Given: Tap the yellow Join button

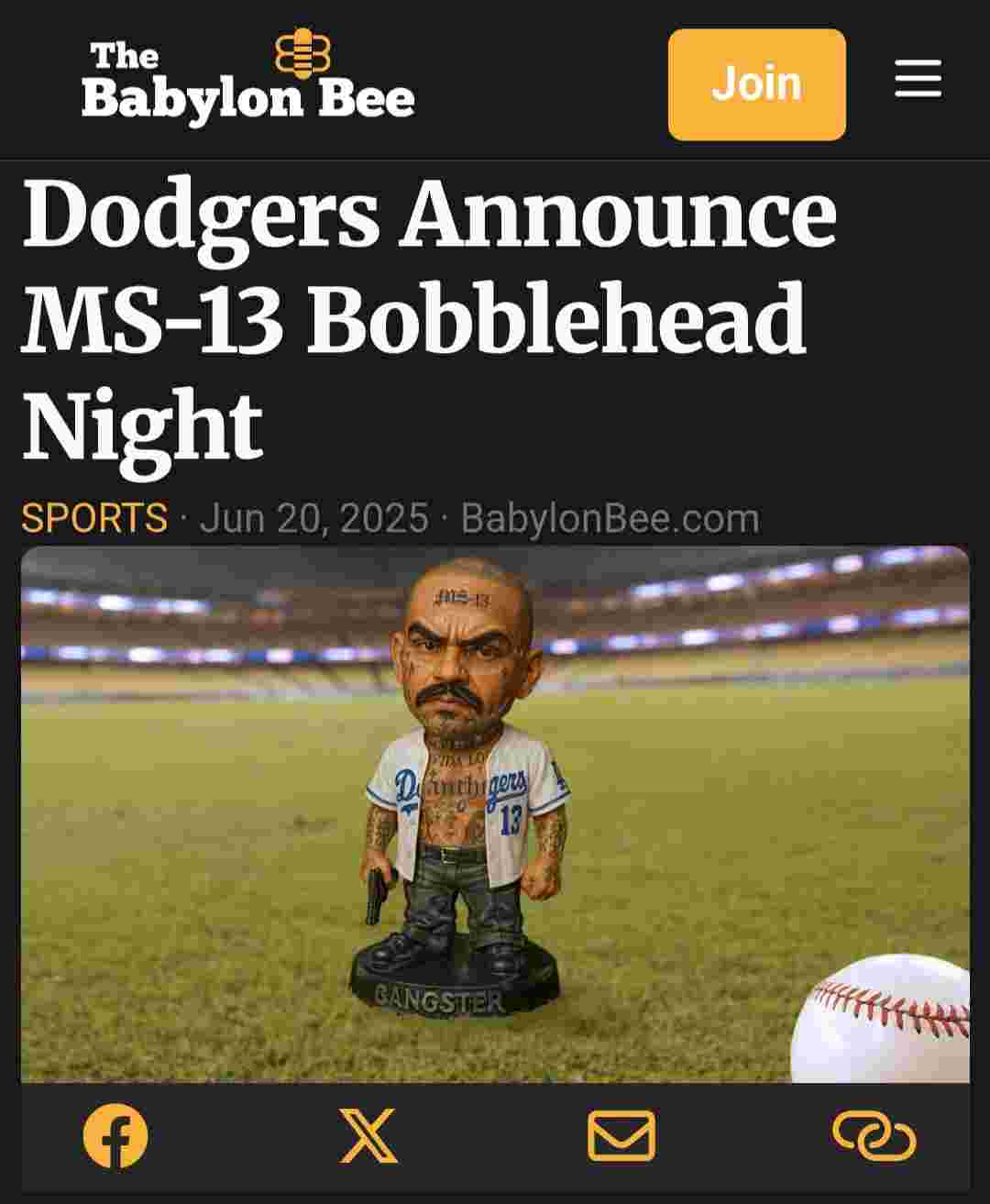Looking at the screenshot, I should tap(756, 84).
